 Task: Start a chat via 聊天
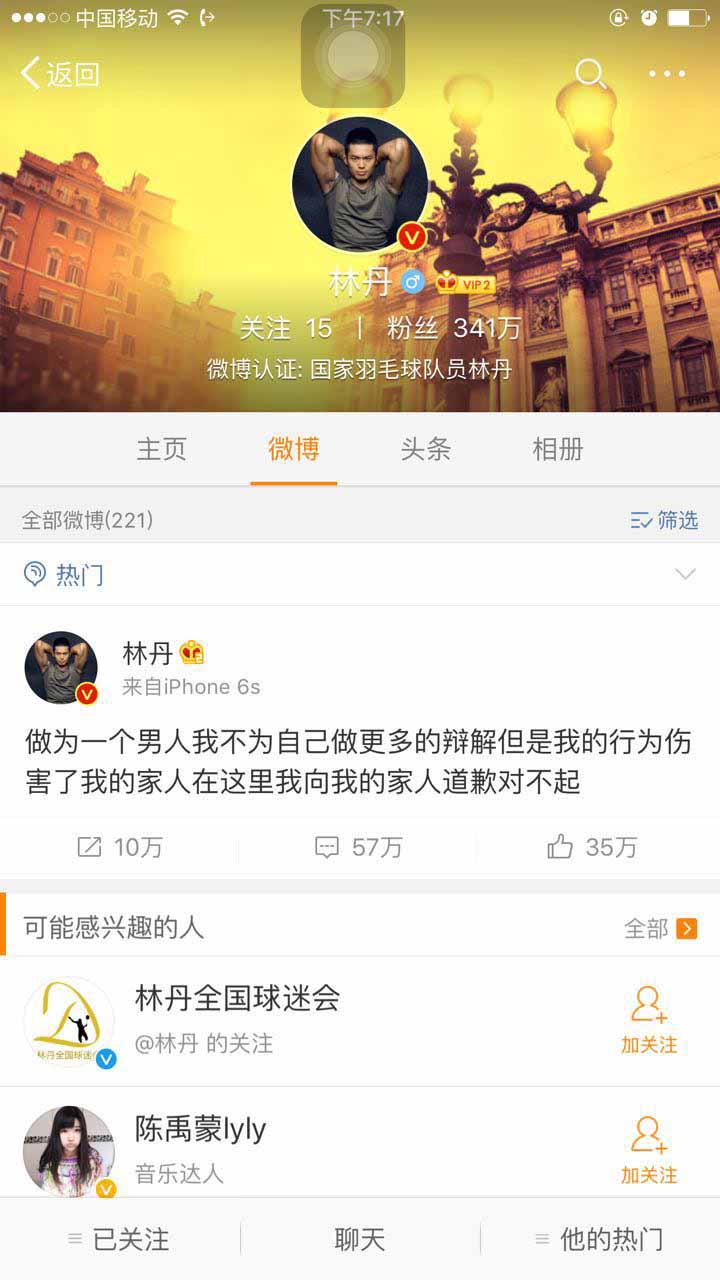click(x=360, y=1240)
